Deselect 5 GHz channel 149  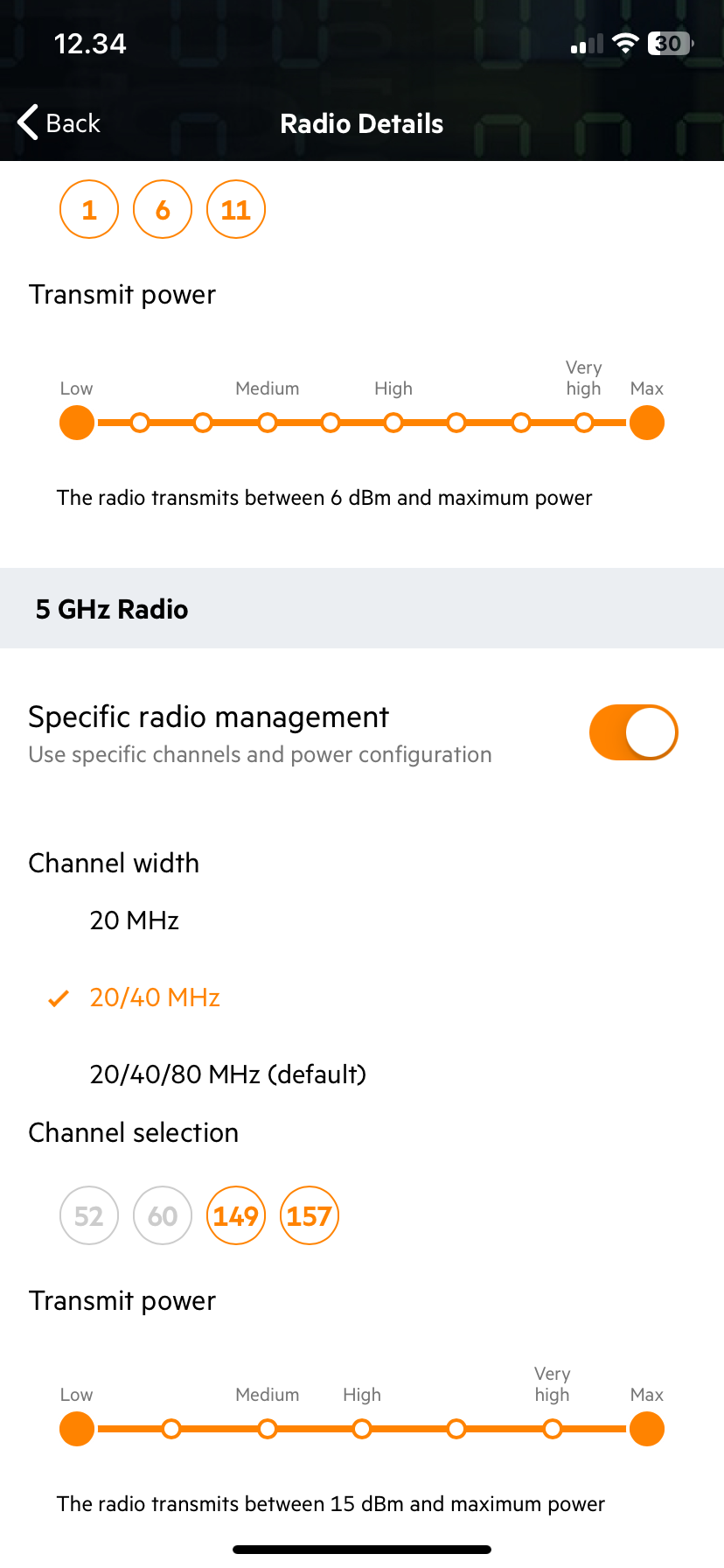pyautogui.click(x=236, y=1216)
